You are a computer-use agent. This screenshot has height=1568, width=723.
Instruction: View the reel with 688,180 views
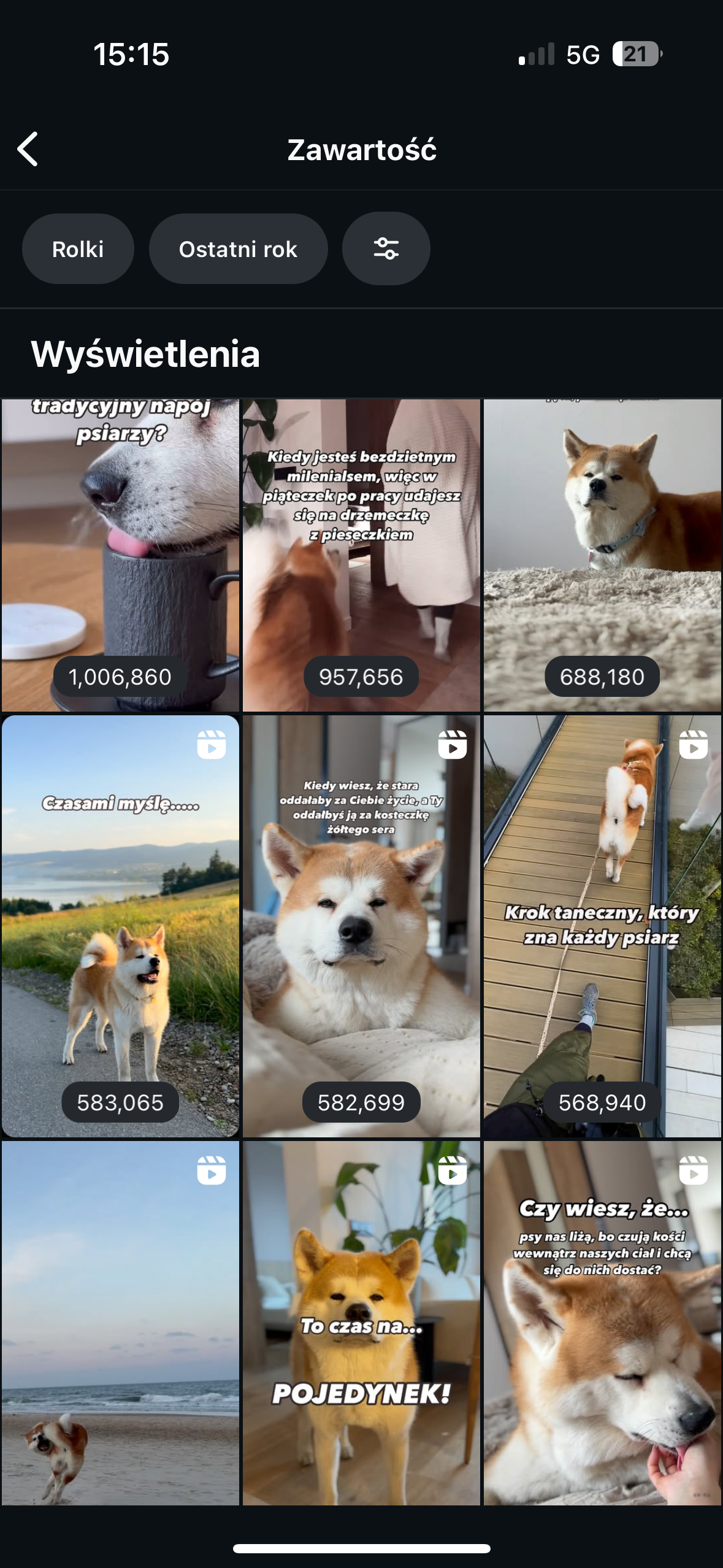pos(602,555)
